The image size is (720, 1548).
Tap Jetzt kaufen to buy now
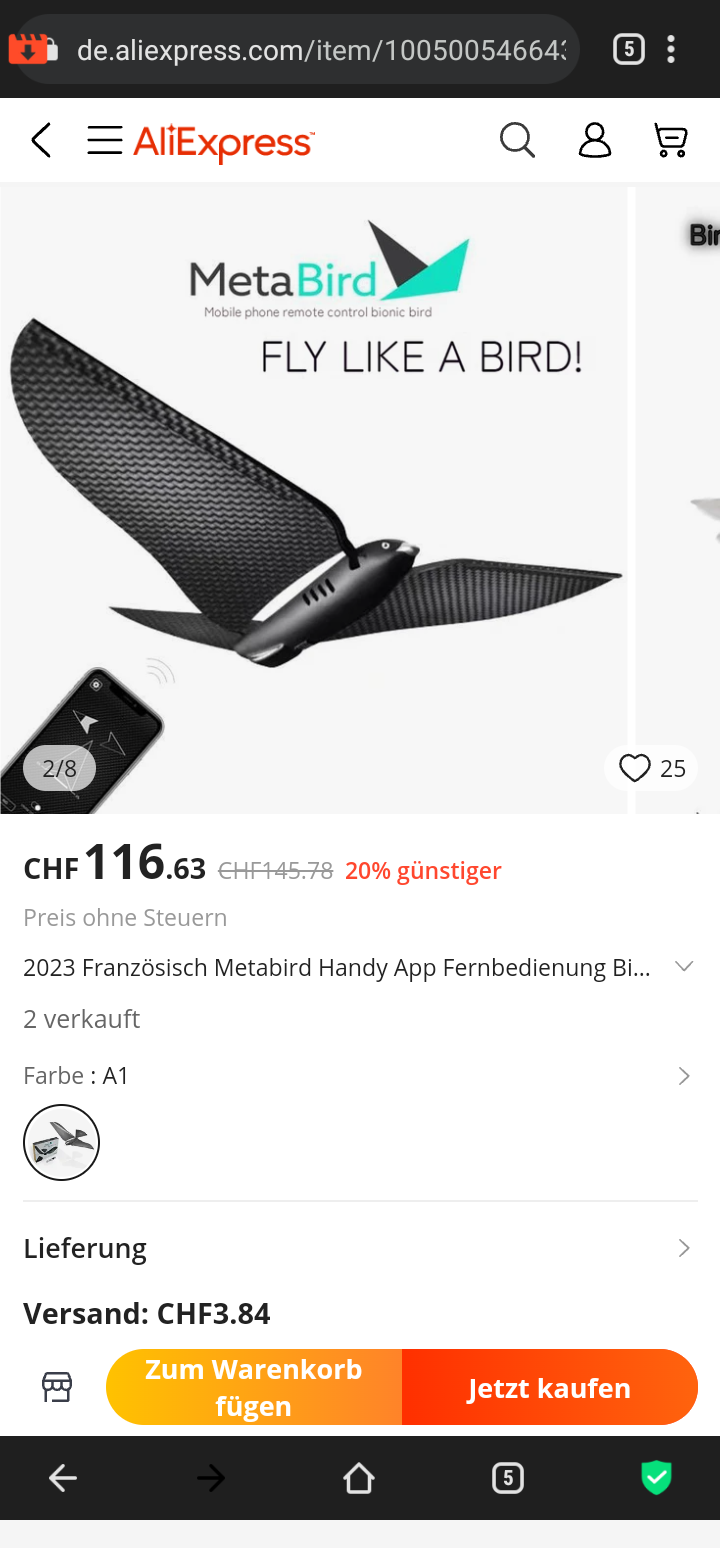tap(549, 1387)
